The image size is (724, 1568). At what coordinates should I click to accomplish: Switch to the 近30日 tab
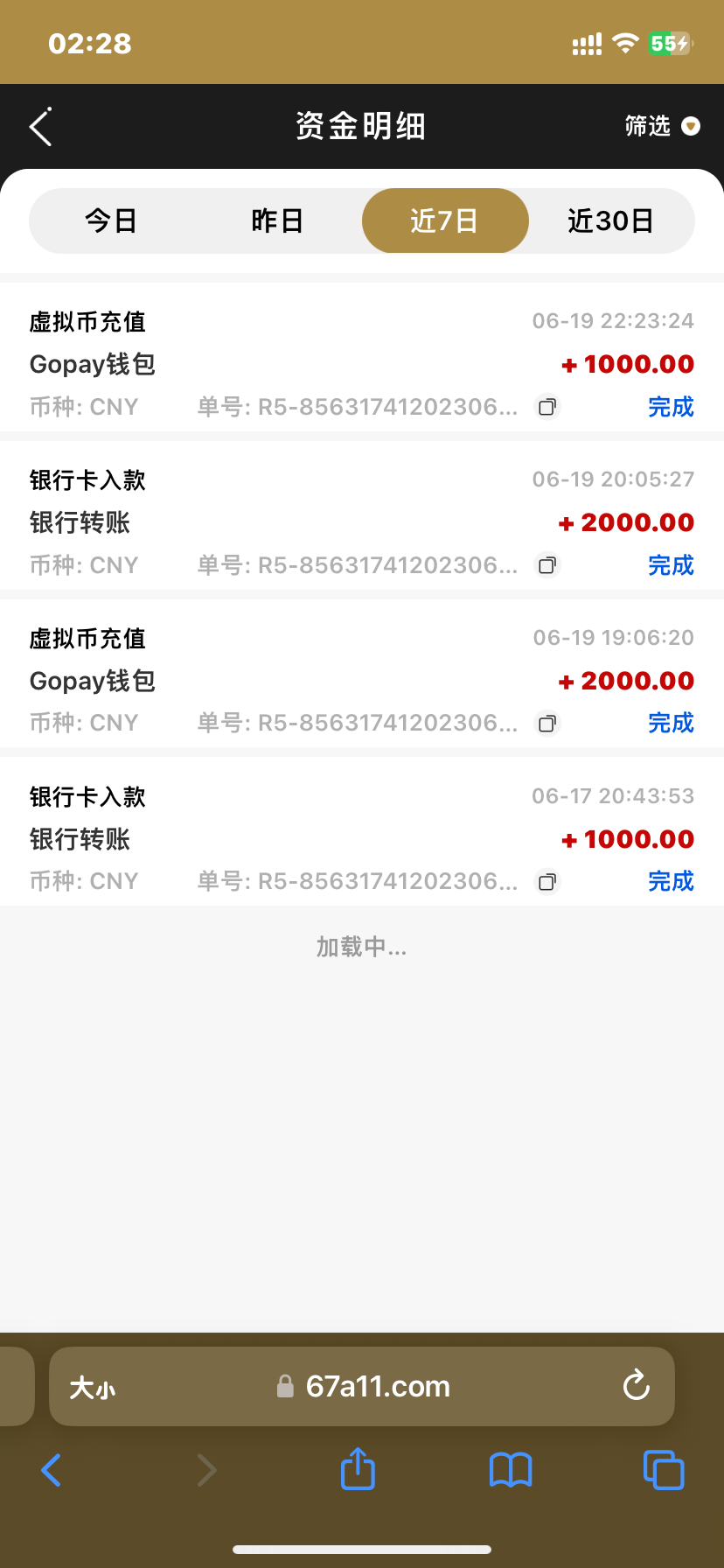click(x=610, y=221)
